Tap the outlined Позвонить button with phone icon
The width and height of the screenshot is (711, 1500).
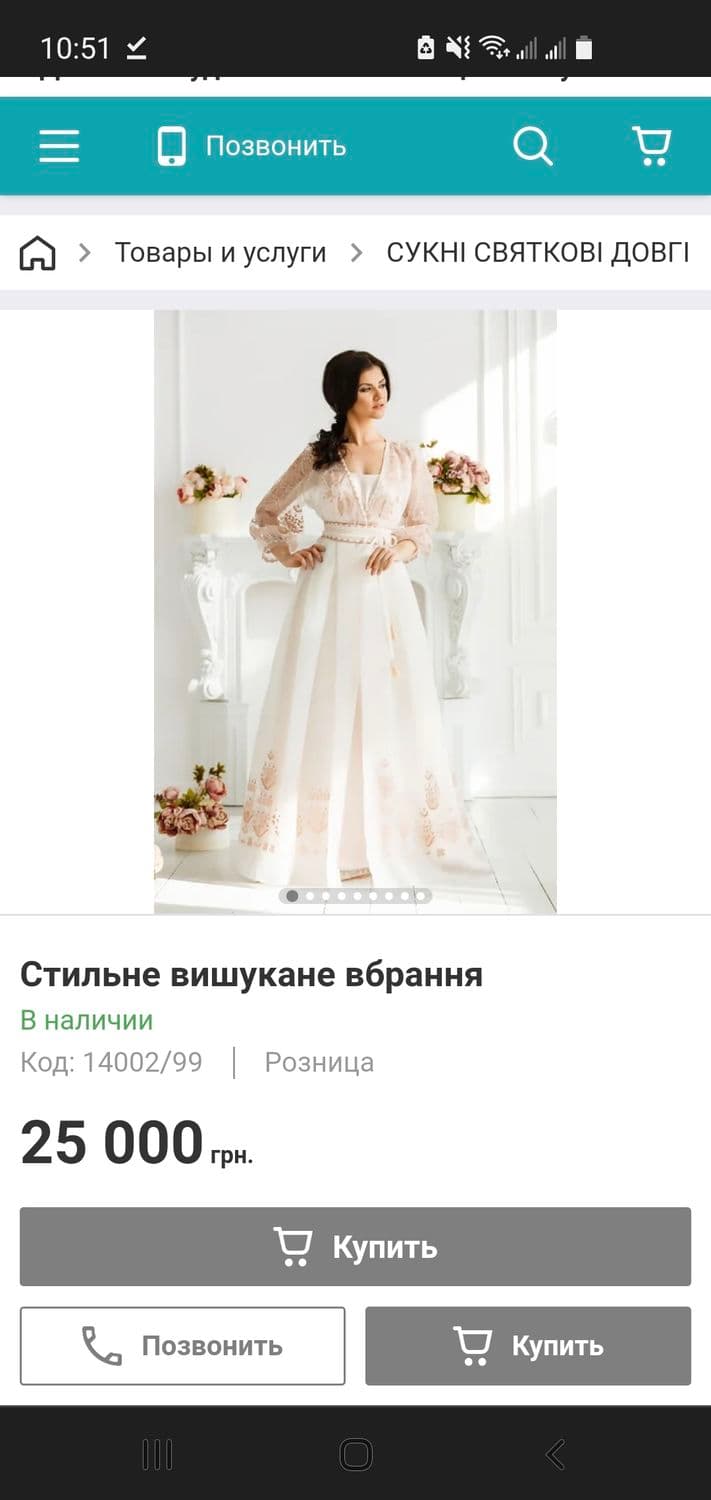pos(183,1346)
